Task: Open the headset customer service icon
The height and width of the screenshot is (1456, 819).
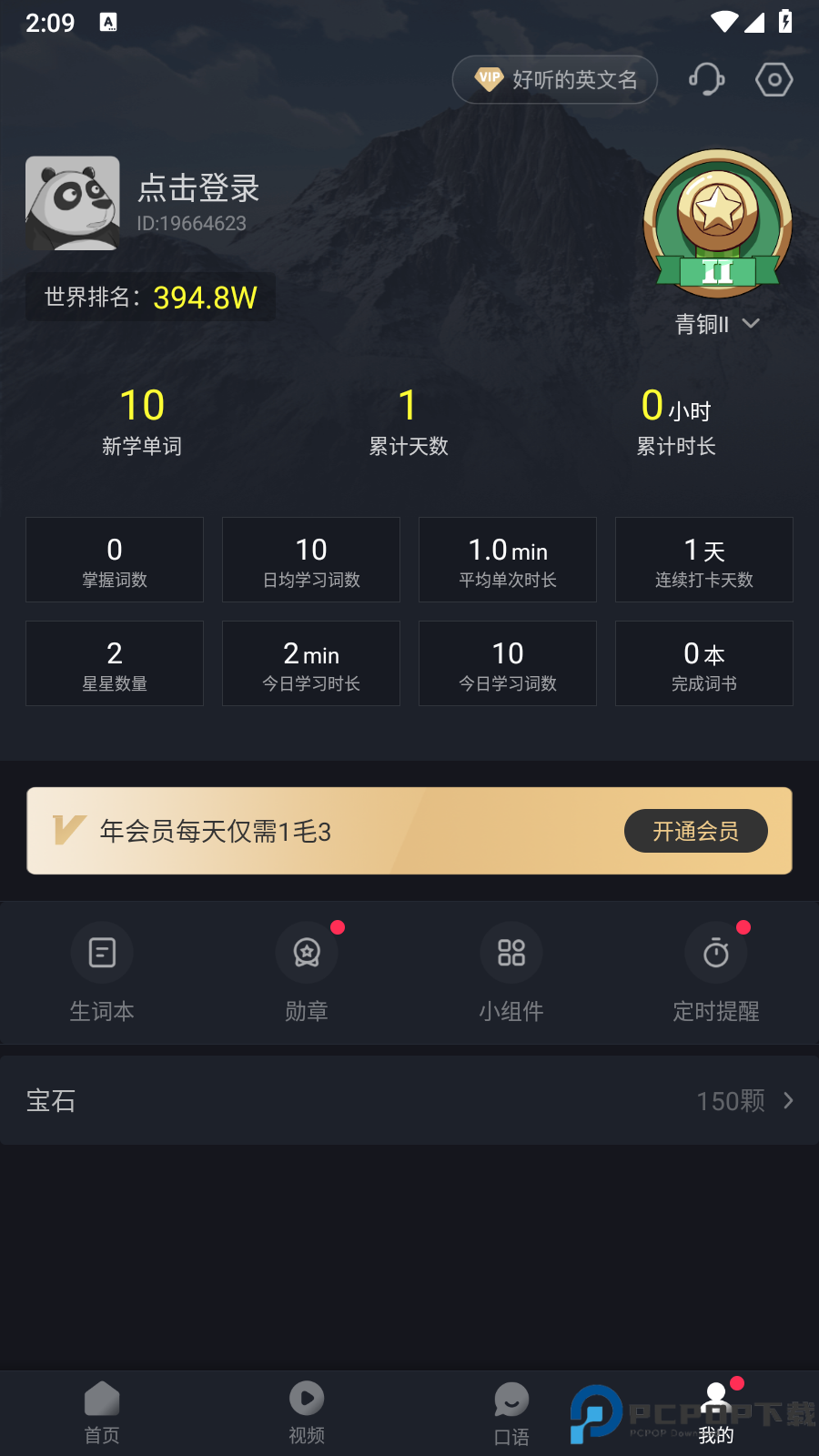Action: click(706, 80)
